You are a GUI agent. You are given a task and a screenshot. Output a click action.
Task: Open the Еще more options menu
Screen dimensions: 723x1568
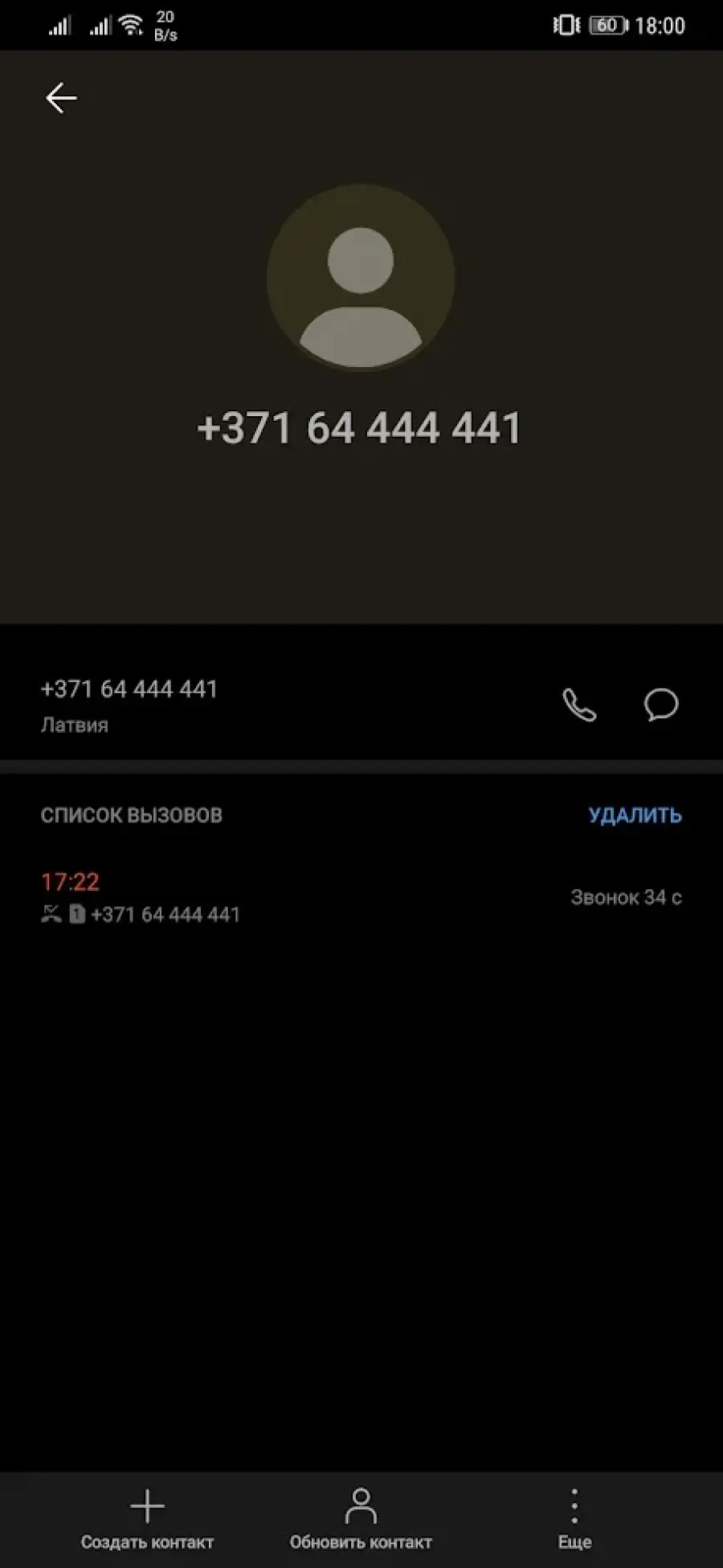point(574,1518)
